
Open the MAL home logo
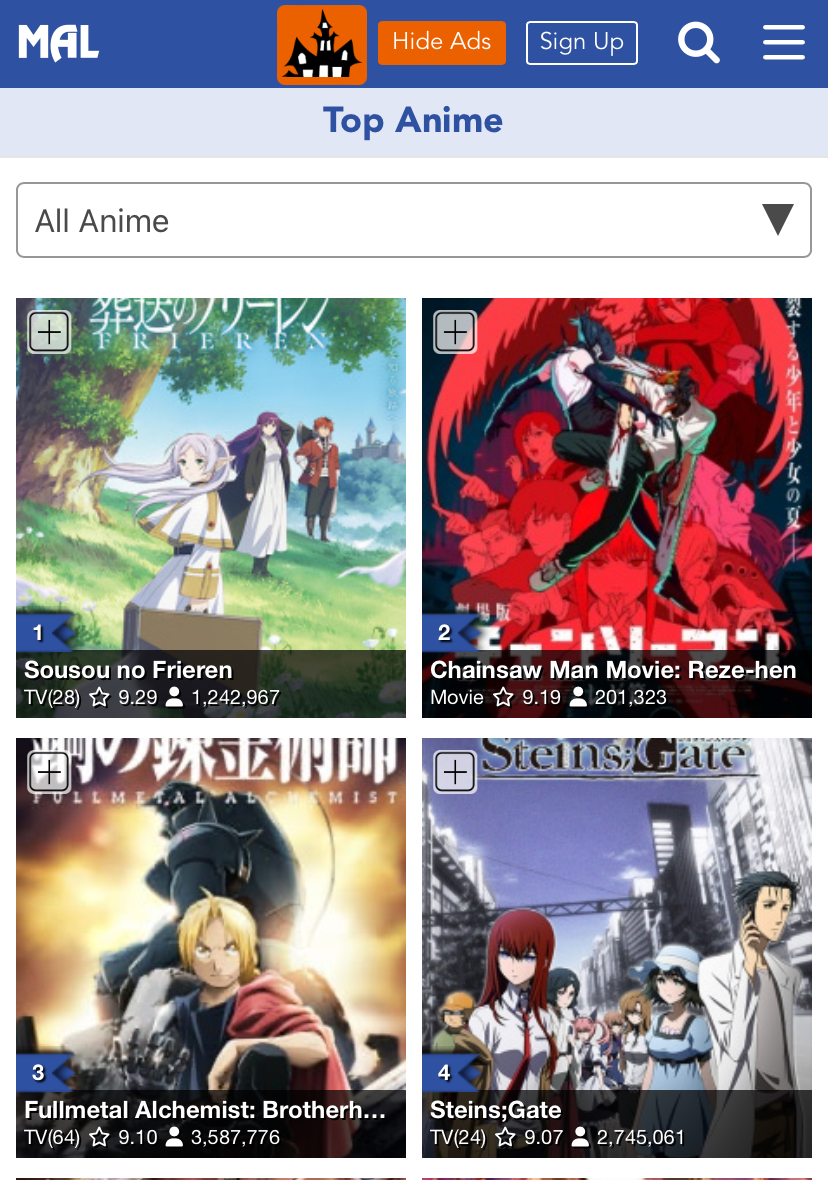click(x=59, y=42)
